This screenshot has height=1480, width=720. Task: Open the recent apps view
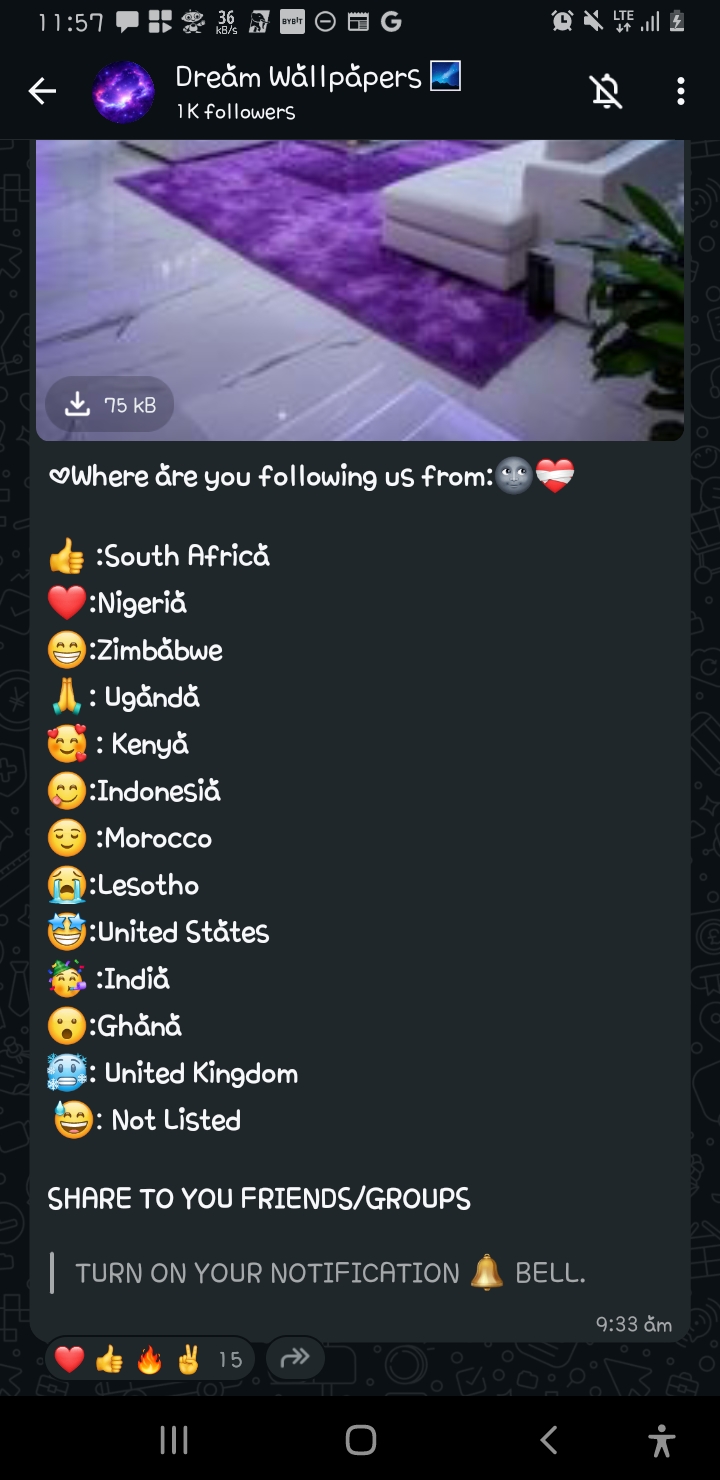(x=174, y=1440)
